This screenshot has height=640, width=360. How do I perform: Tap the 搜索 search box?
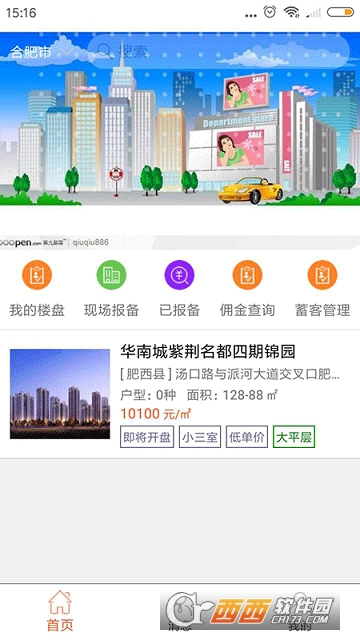tap(219, 51)
